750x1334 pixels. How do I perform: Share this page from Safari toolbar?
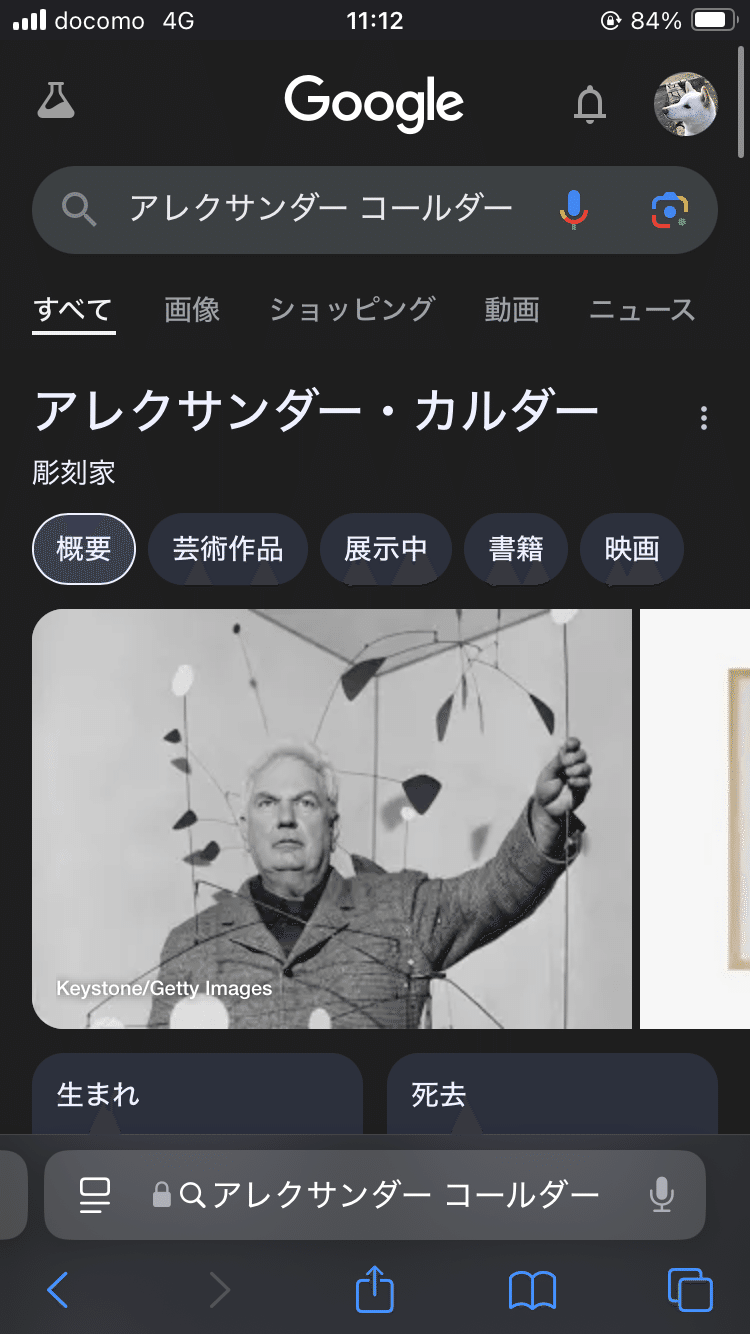(x=375, y=1290)
